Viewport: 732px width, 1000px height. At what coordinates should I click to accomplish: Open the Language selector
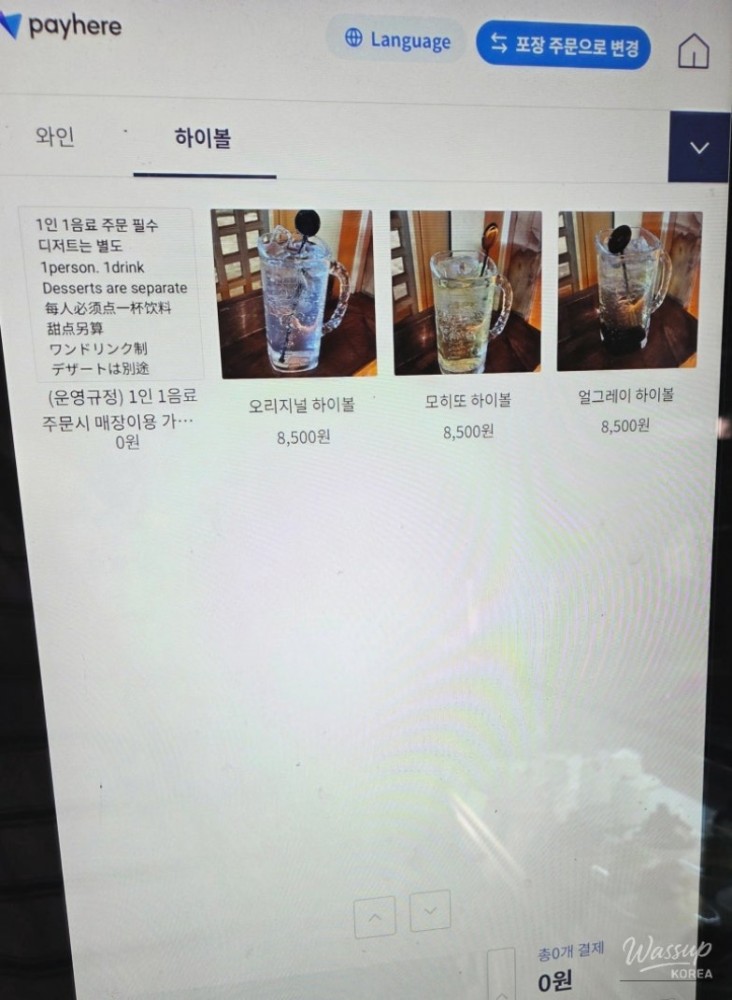click(x=397, y=41)
